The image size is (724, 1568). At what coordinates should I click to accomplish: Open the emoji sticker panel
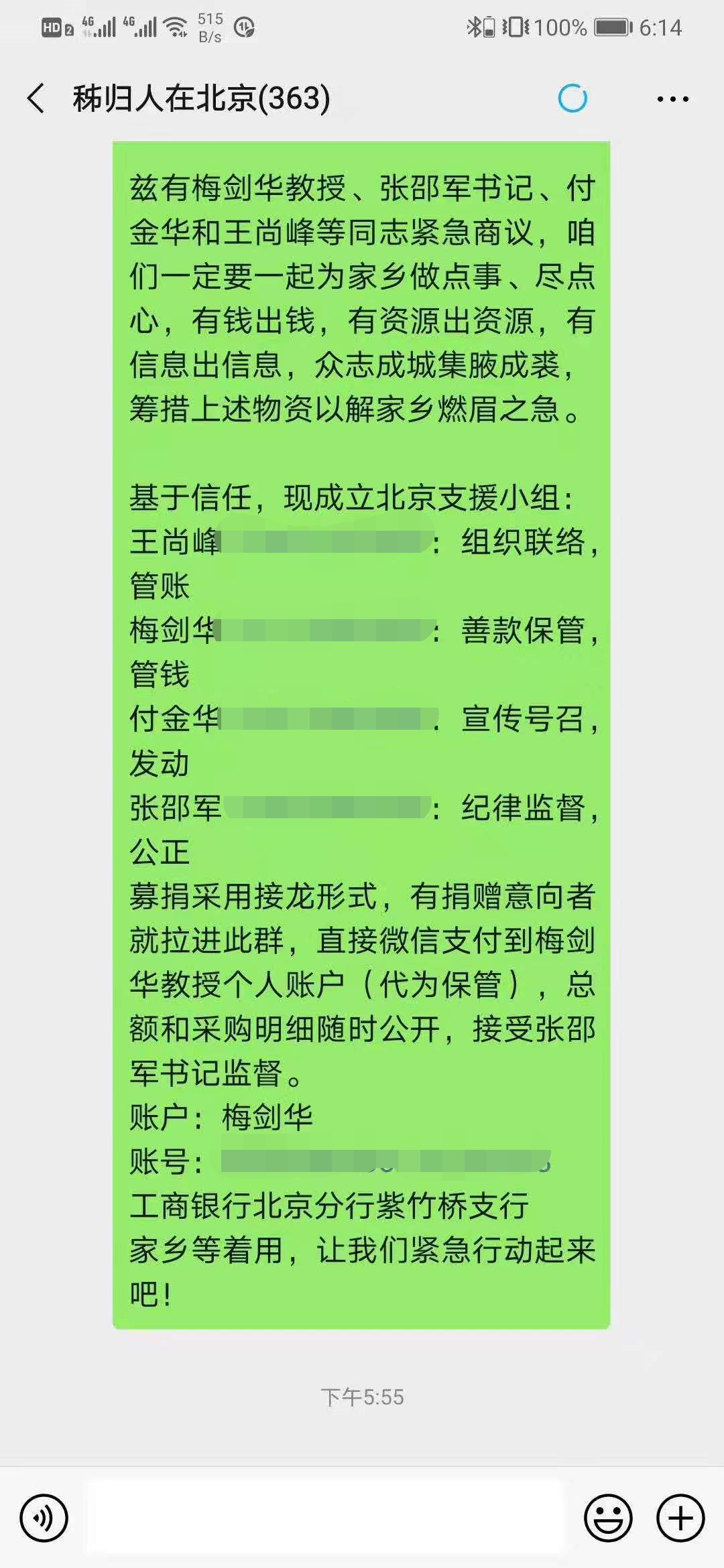click(608, 1518)
